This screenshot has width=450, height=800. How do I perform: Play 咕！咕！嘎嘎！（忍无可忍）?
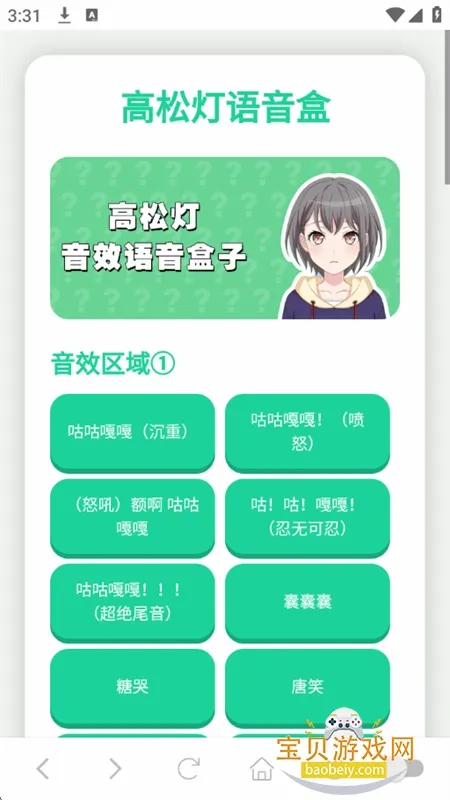tap(307, 517)
